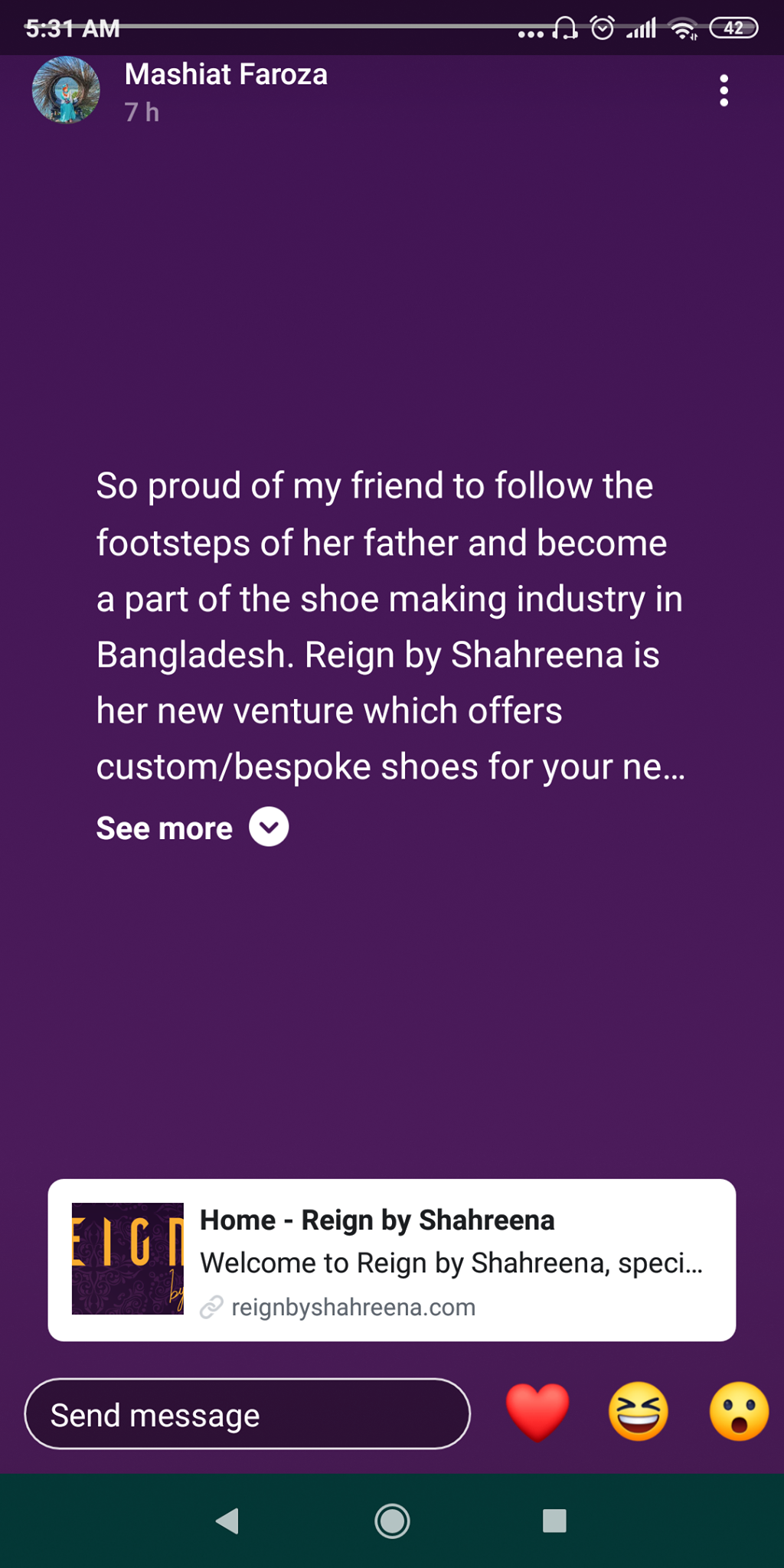The height and width of the screenshot is (1568, 784).
Task: React with the red heart emoji
Action: pyautogui.click(x=537, y=1412)
